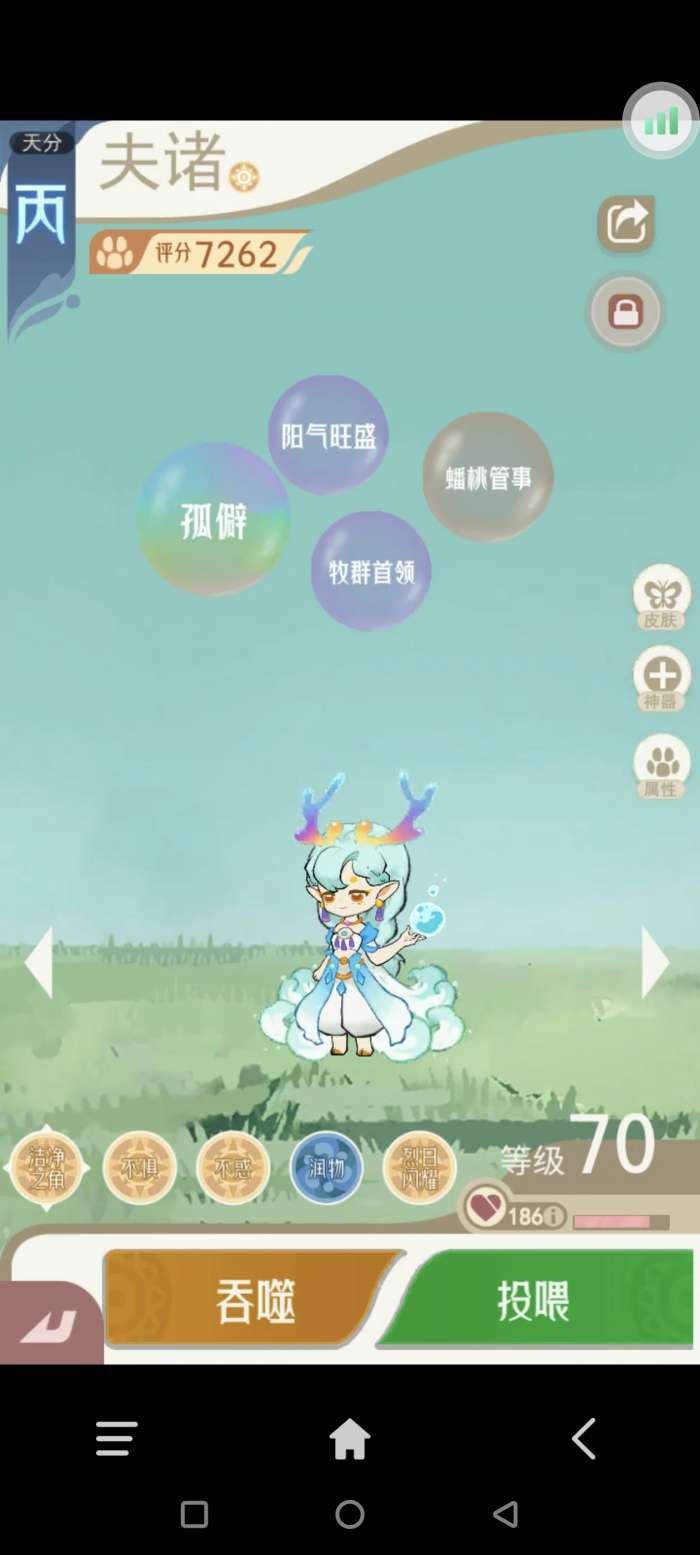
Task: Select the 烈日闪耀 skill icon
Action: (419, 1166)
